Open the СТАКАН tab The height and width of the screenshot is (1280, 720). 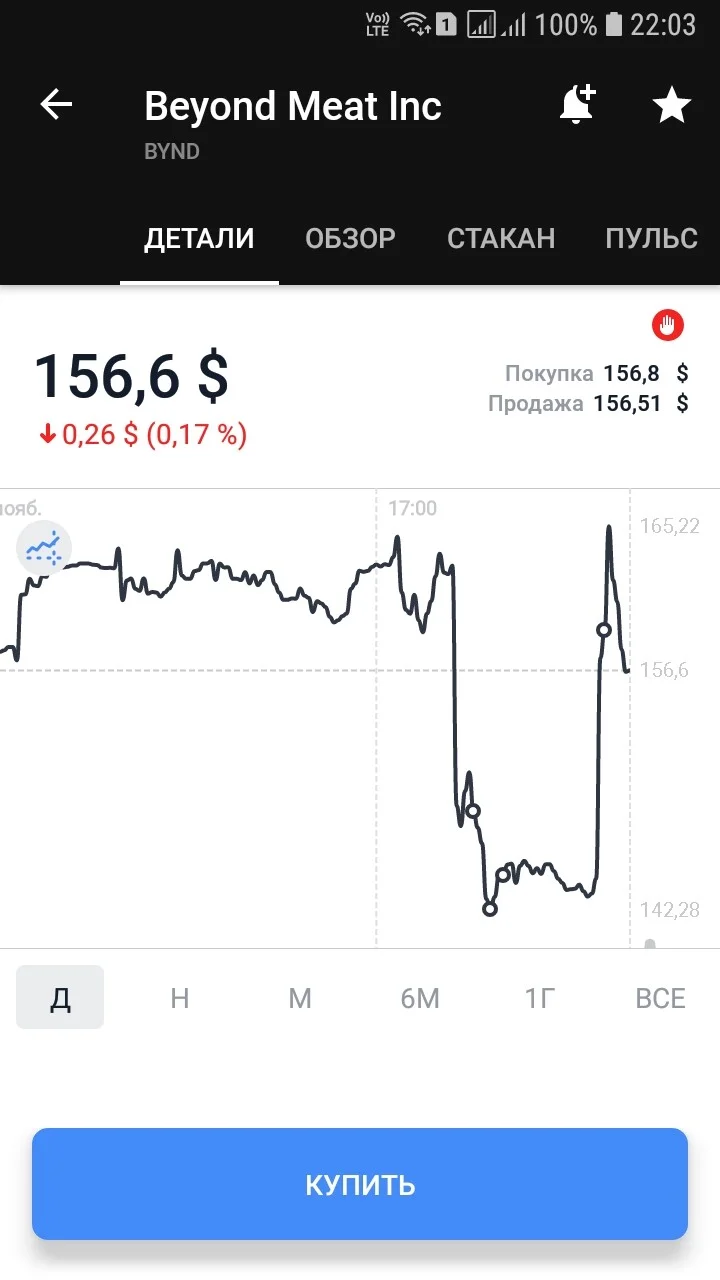click(x=501, y=238)
